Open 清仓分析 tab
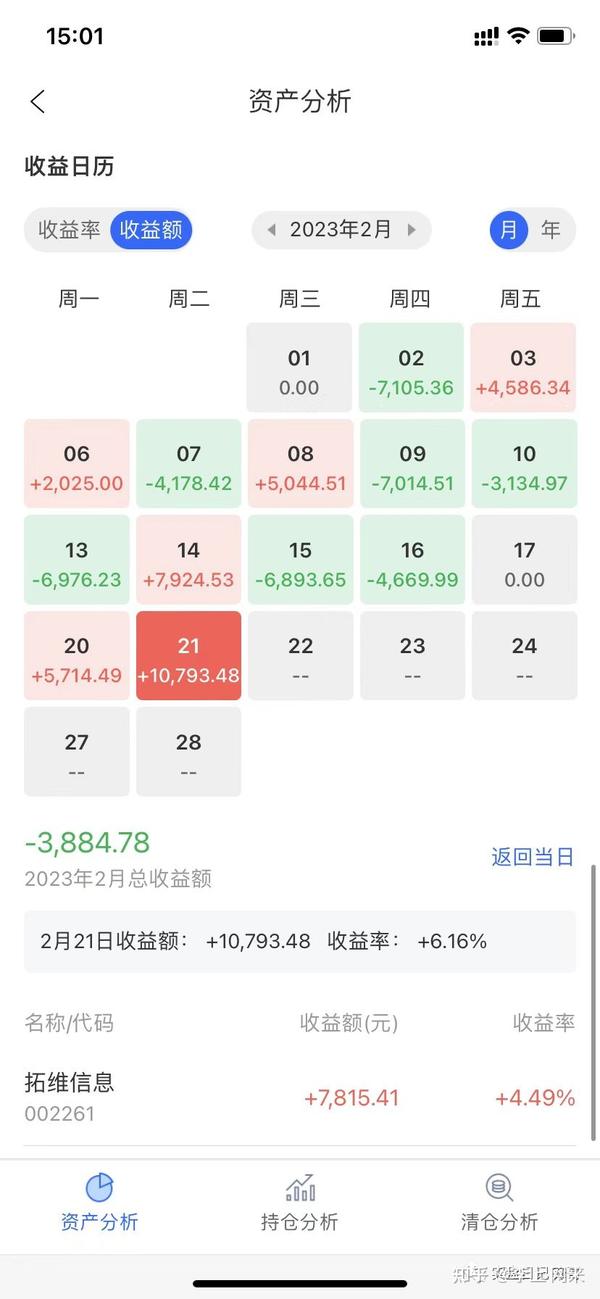This screenshot has height=1299, width=600. tap(499, 1202)
